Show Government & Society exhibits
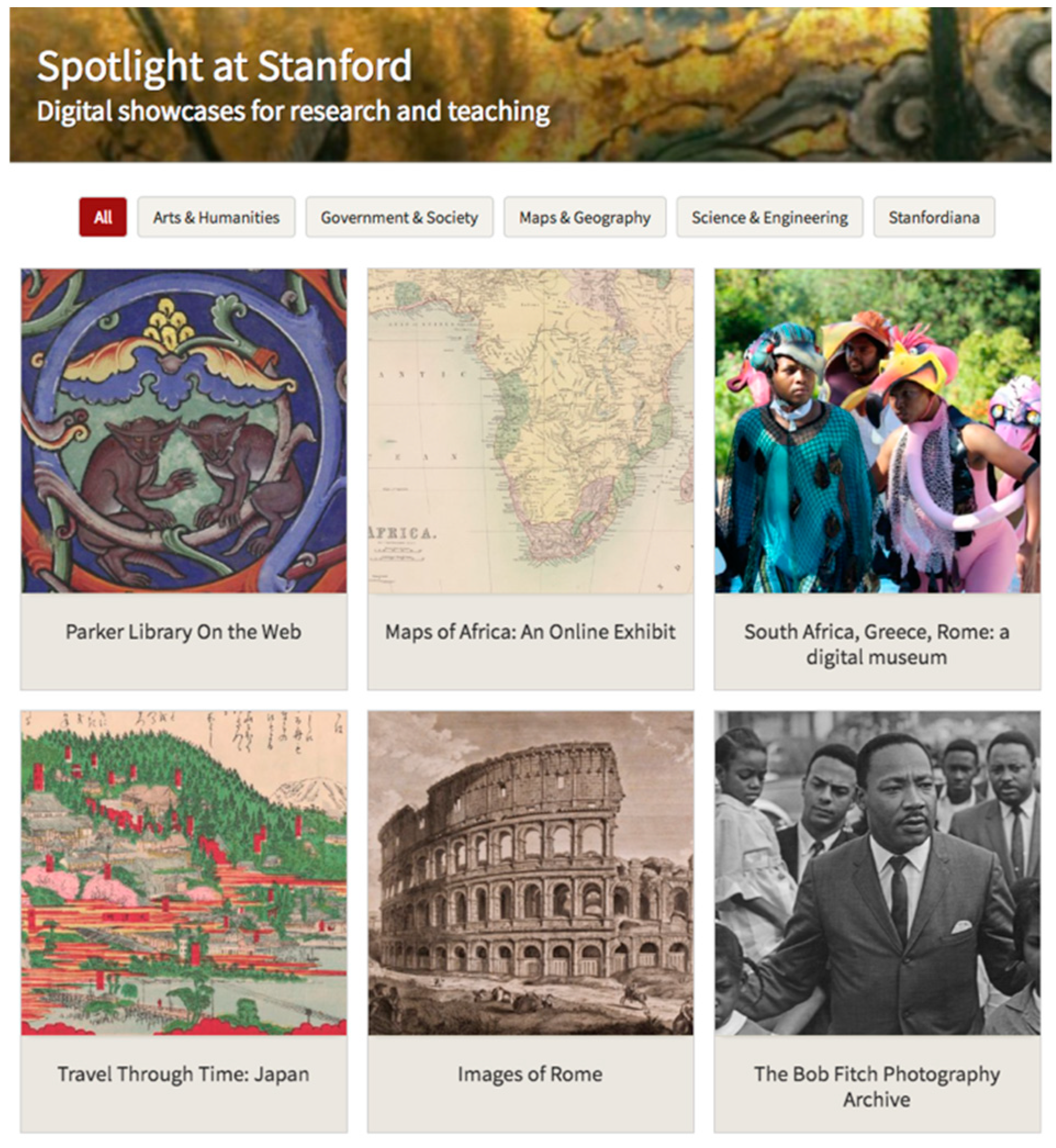 399,217
